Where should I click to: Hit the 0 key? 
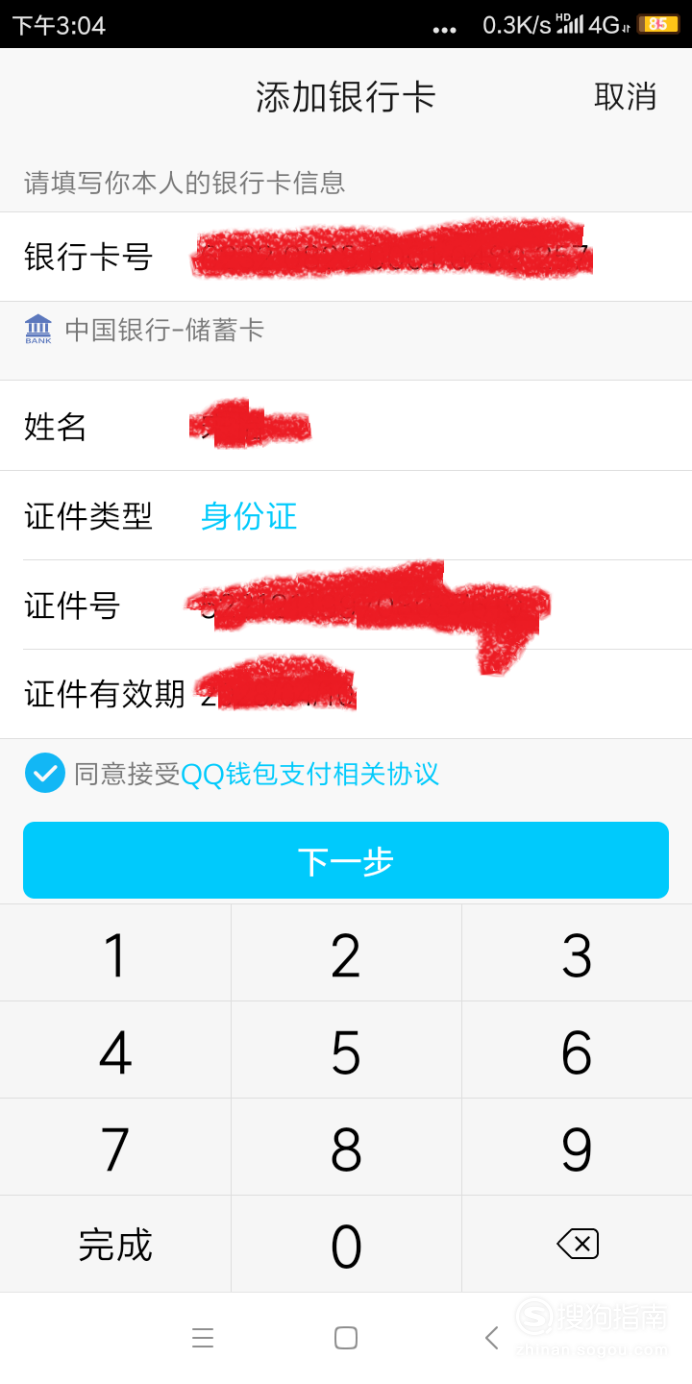pyautogui.click(x=346, y=1245)
